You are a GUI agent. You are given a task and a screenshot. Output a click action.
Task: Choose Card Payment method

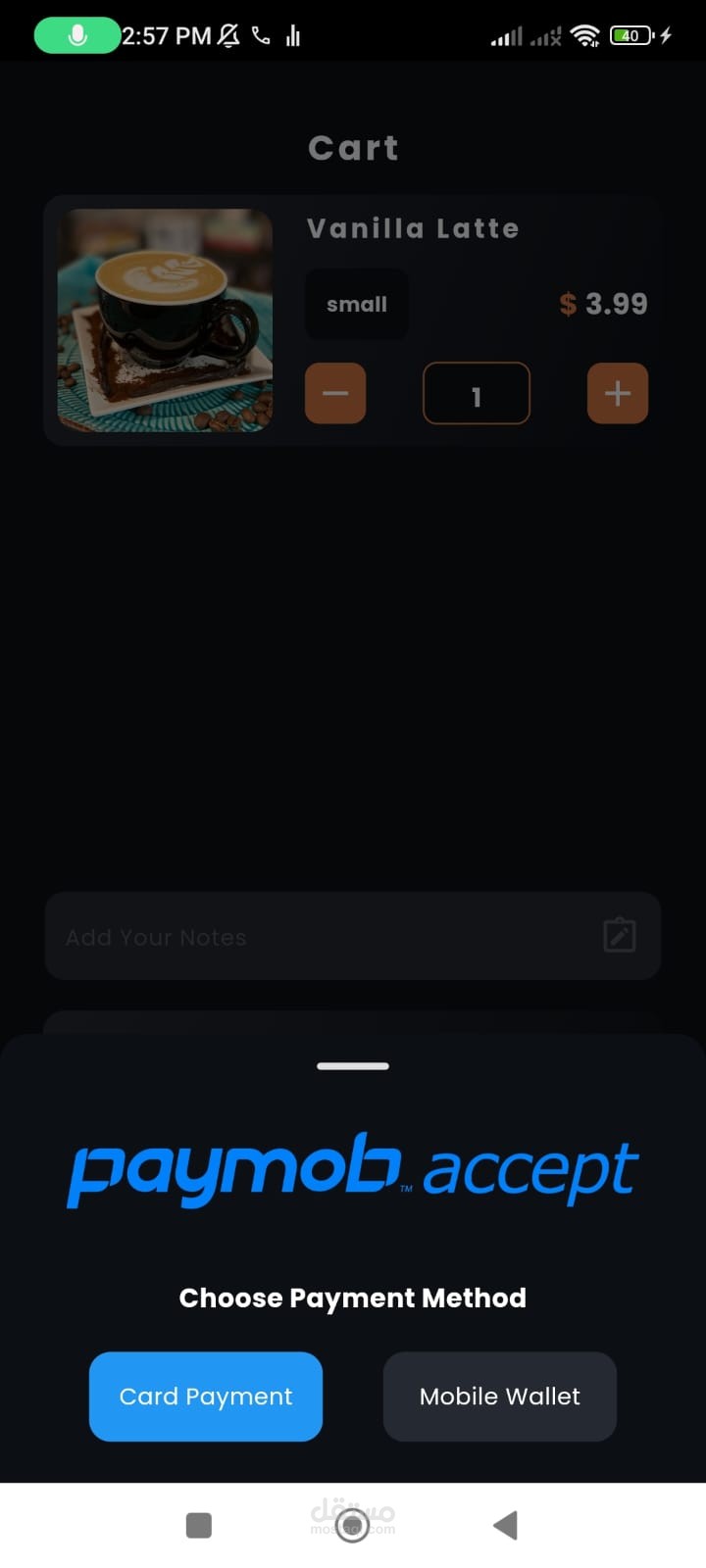pyautogui.click(x=206, y=1396)
